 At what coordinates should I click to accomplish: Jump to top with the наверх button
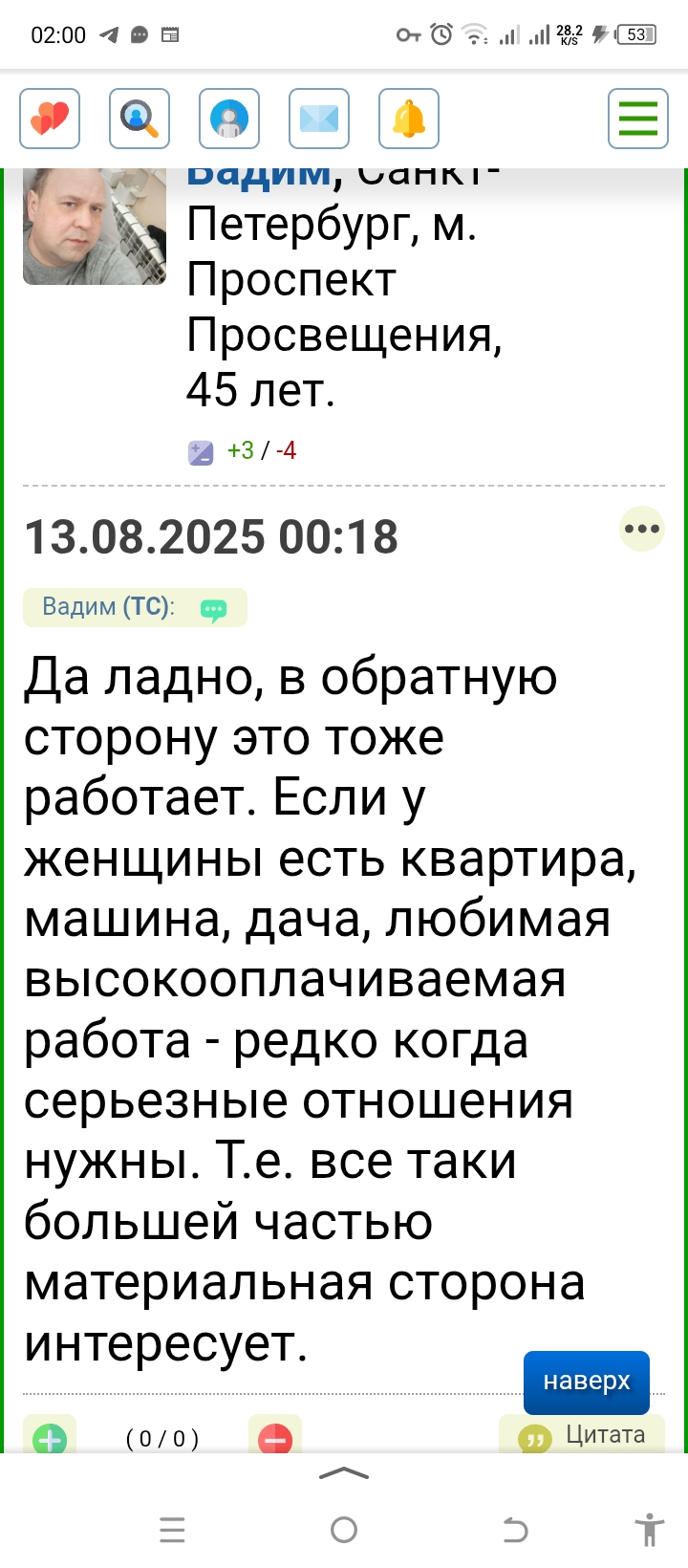tap(587, 1382)
